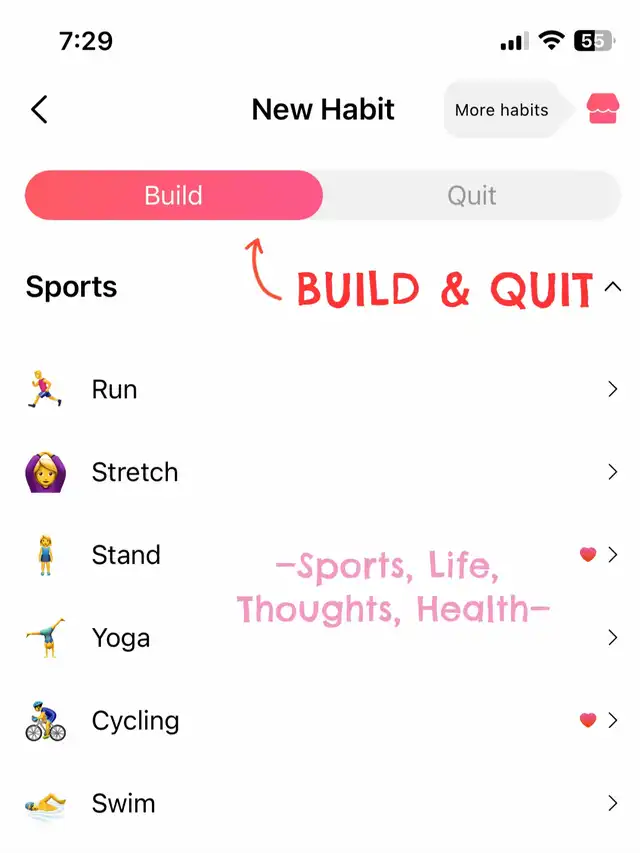Collapse the Sports section
The height and width of the screenshot is (853, 640).
[x=612, y=288]
